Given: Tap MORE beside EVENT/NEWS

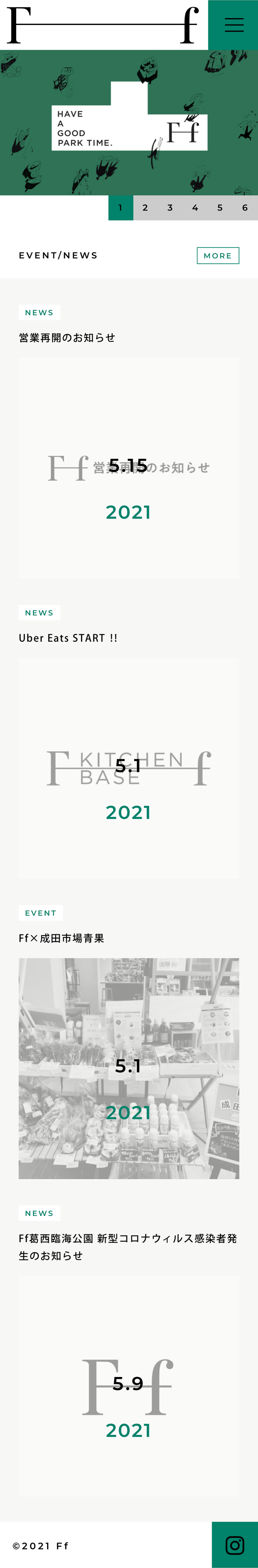Looking at the screenshot, I should click(218, 256).
